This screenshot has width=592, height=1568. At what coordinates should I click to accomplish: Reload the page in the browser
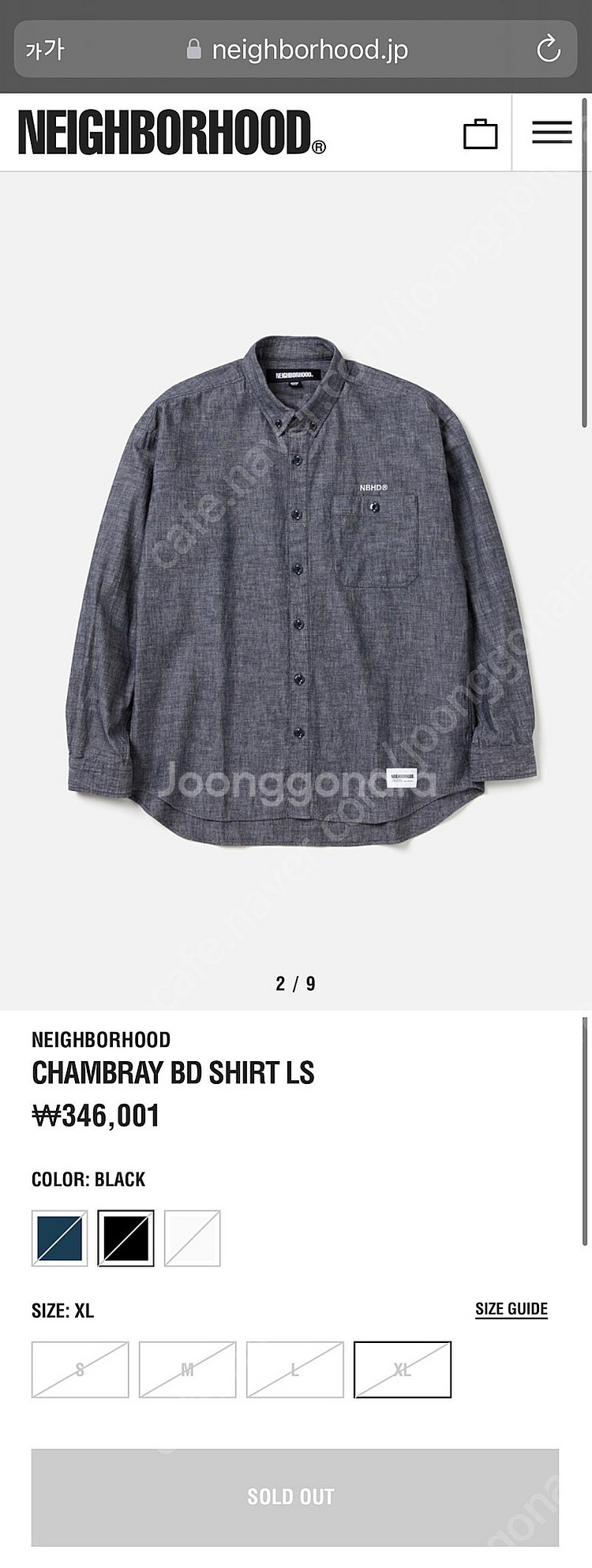548,50
